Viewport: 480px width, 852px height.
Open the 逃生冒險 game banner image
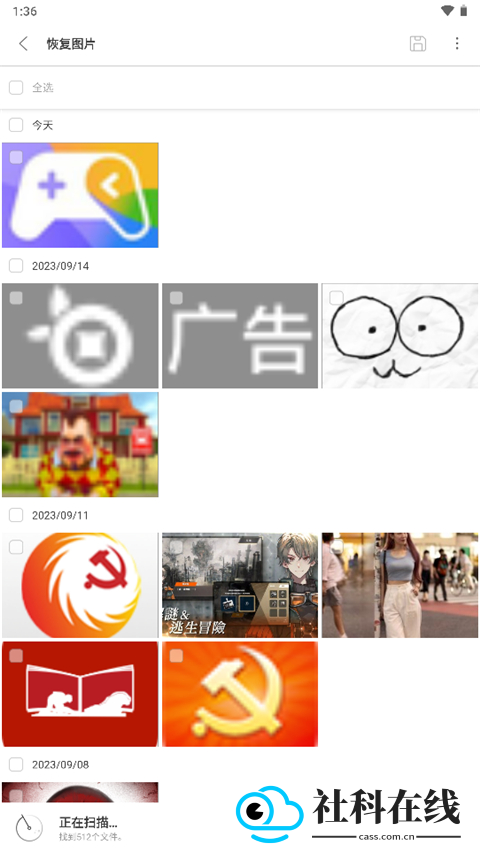[240, 585]
